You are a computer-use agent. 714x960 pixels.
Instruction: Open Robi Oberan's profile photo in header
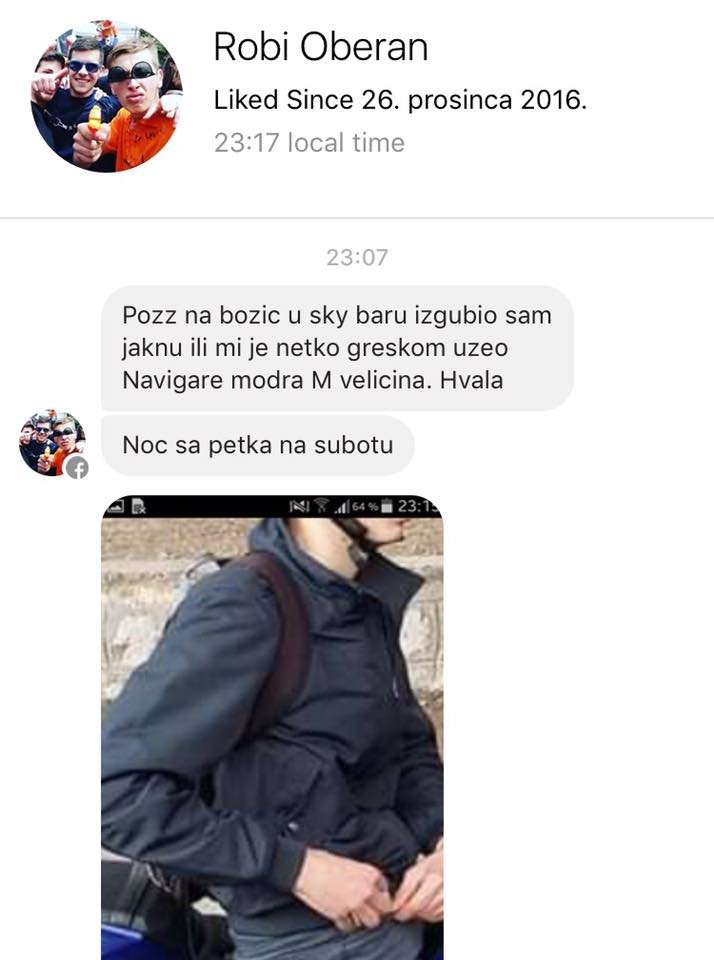point(106,97)
